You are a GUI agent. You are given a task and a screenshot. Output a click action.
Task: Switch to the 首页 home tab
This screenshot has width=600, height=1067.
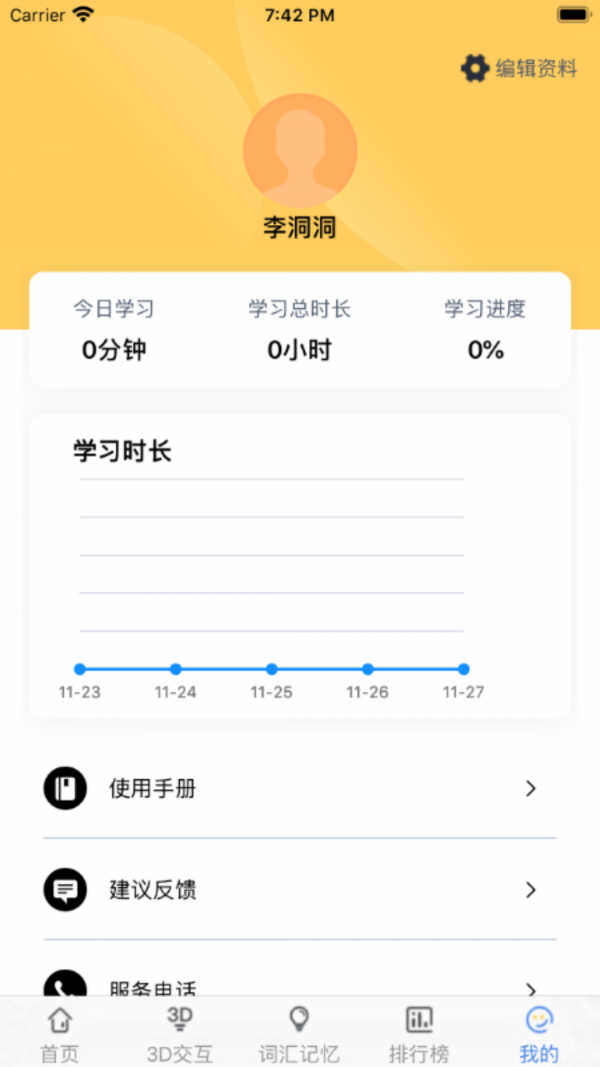pos(60,1034)
